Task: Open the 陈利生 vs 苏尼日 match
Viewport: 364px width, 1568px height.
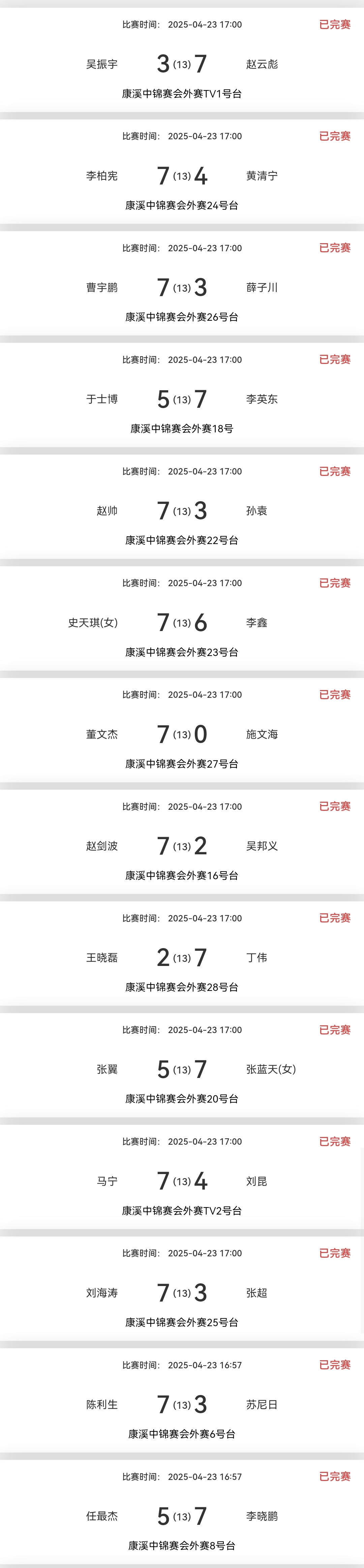Action: 182,1404
